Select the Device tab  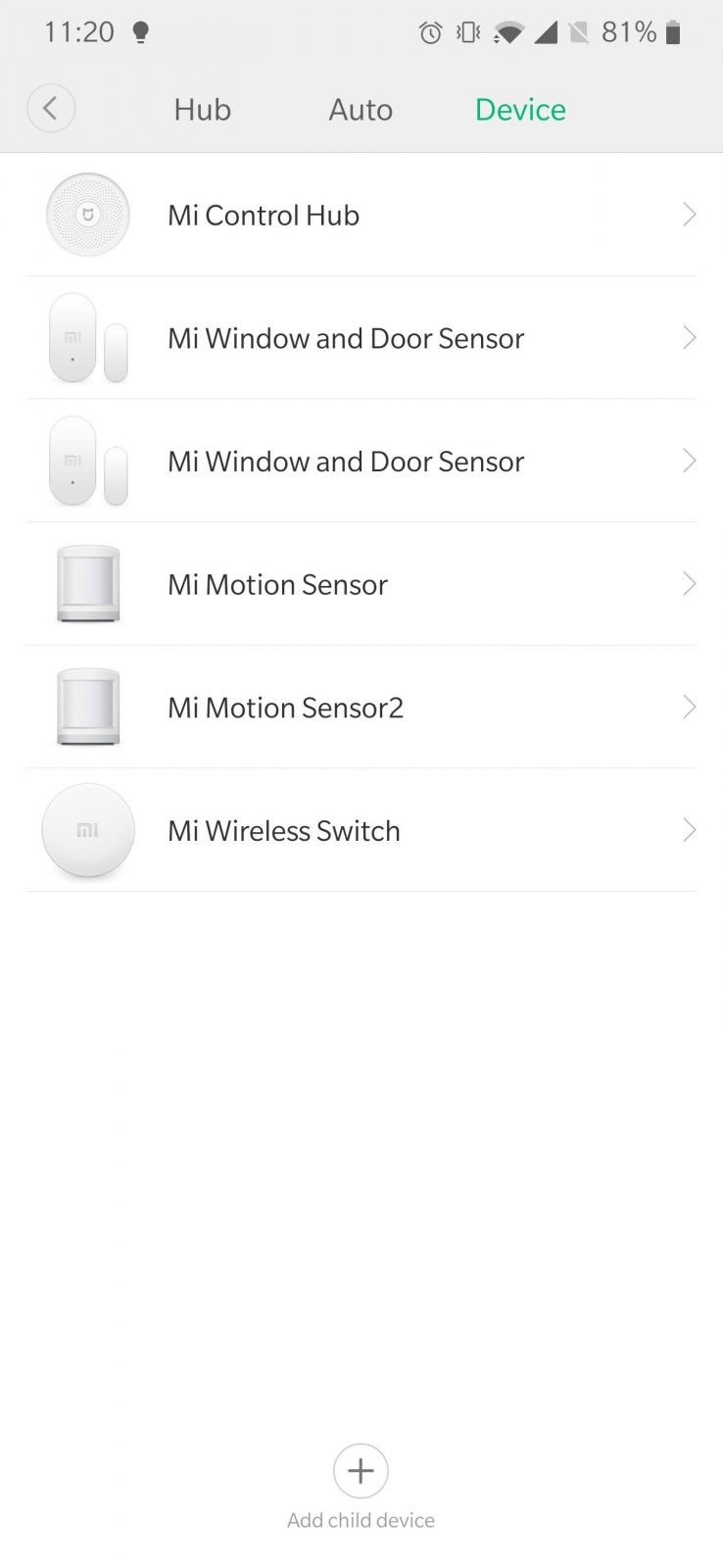click(520, 110)
